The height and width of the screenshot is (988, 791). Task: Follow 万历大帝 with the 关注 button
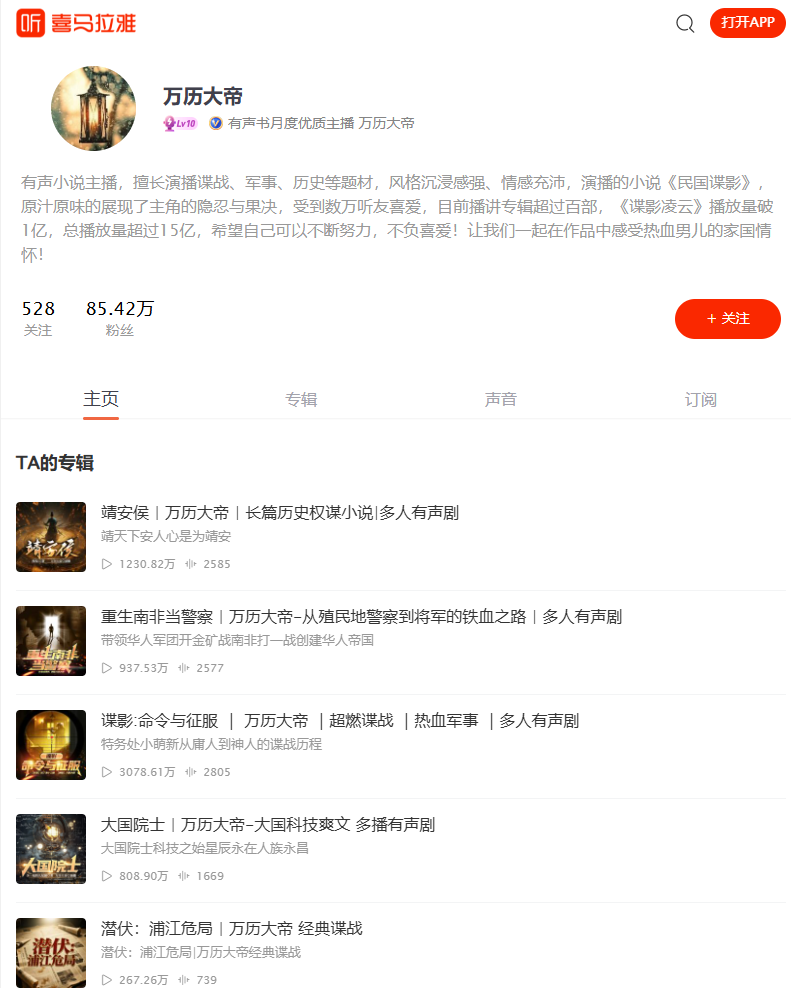(x=727, y=319)
